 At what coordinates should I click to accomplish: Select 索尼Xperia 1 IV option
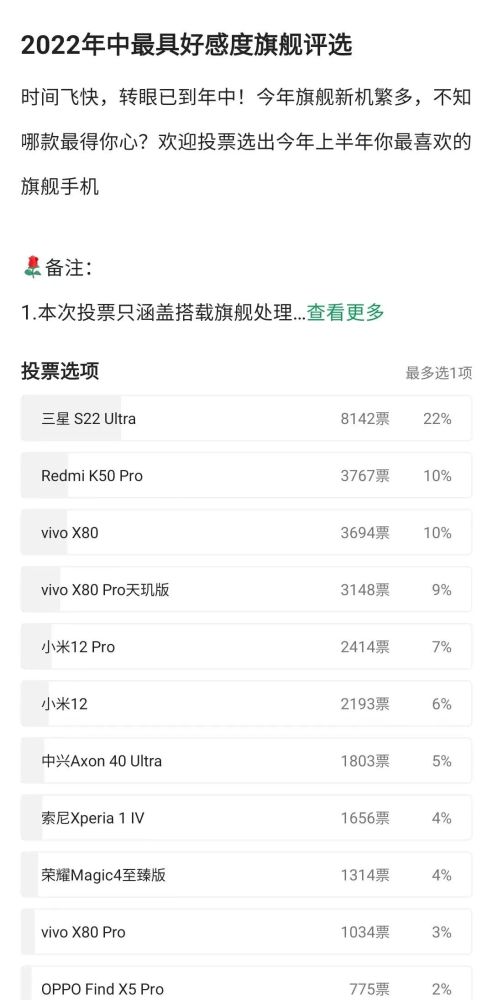click(246, 818)
